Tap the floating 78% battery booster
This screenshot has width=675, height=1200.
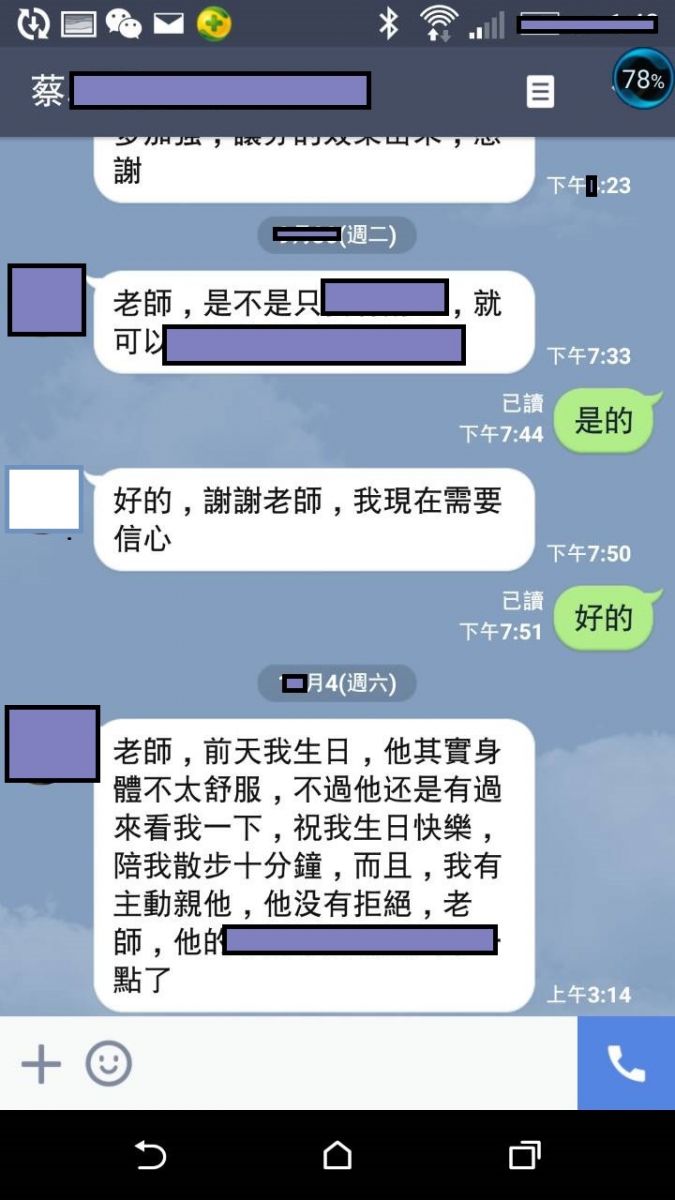click(x=643, y=79)
